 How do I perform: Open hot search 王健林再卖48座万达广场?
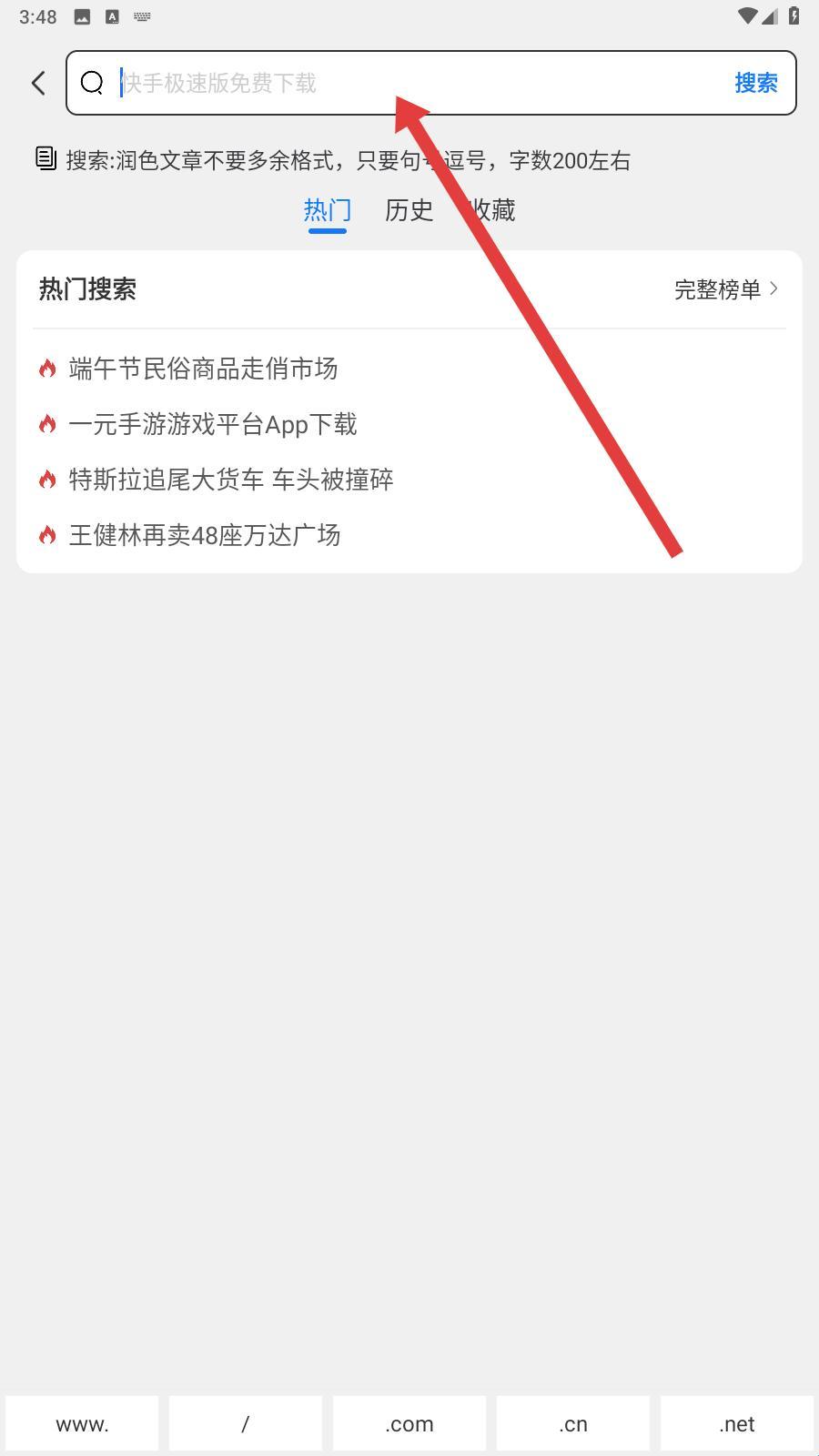(205, 535)
